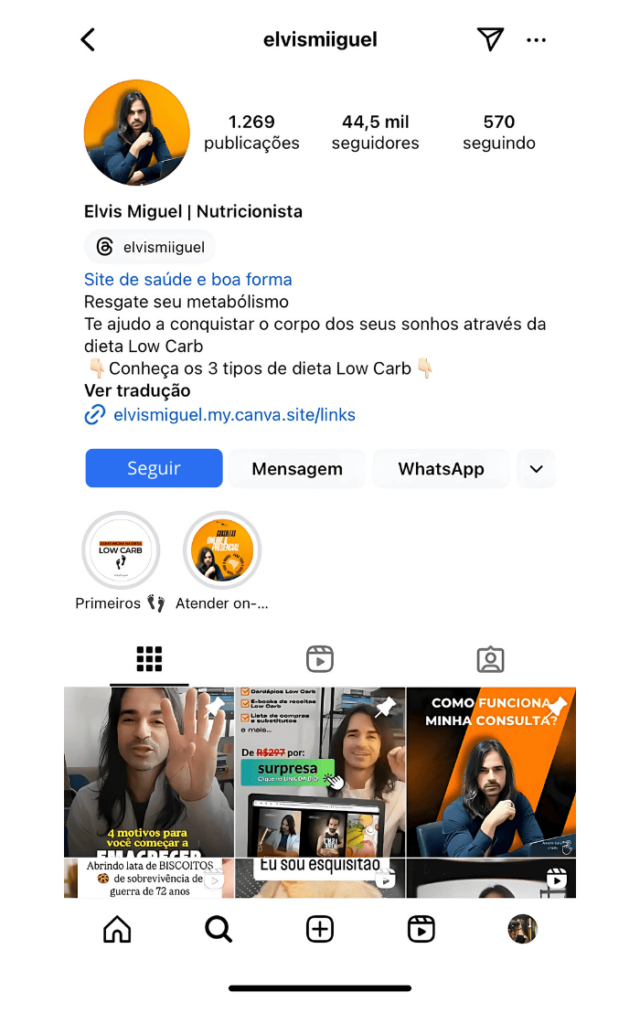Create a new post with the plus icon
640x1024 pixels.
[319, 929]
